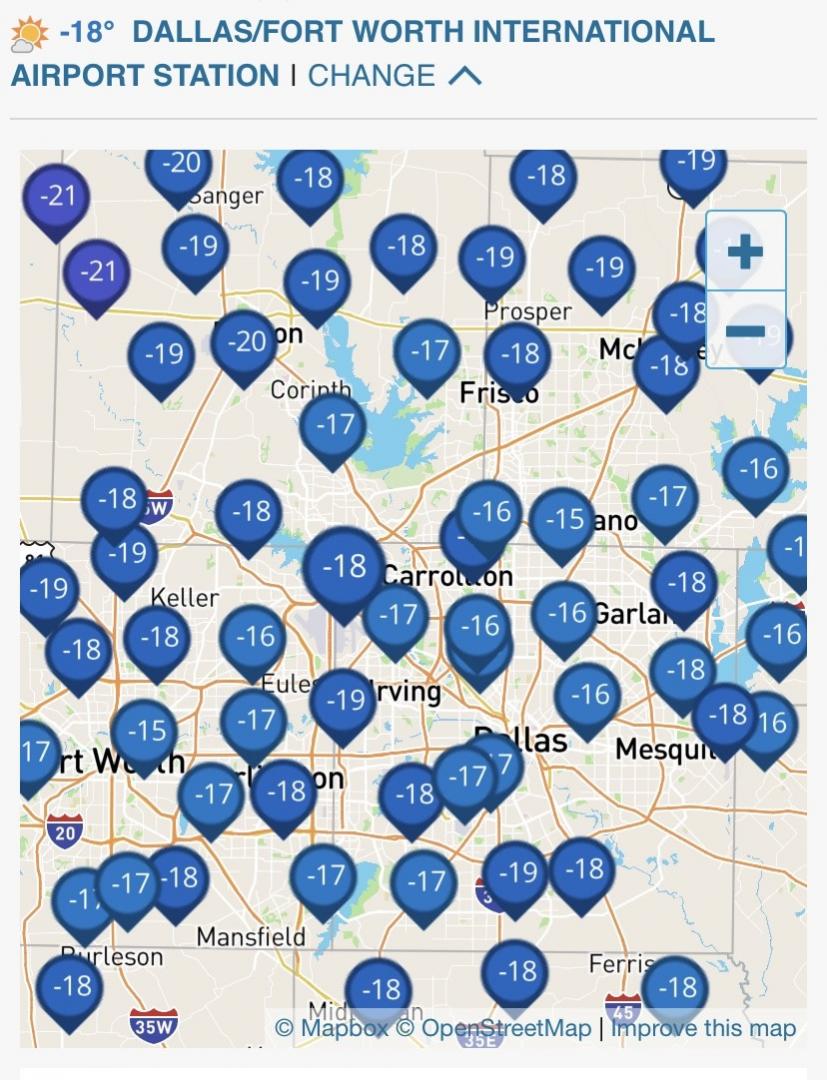Collapse the CHANGE station selector
Screen dimensions: 827x1080
click(x=397, y=76)
